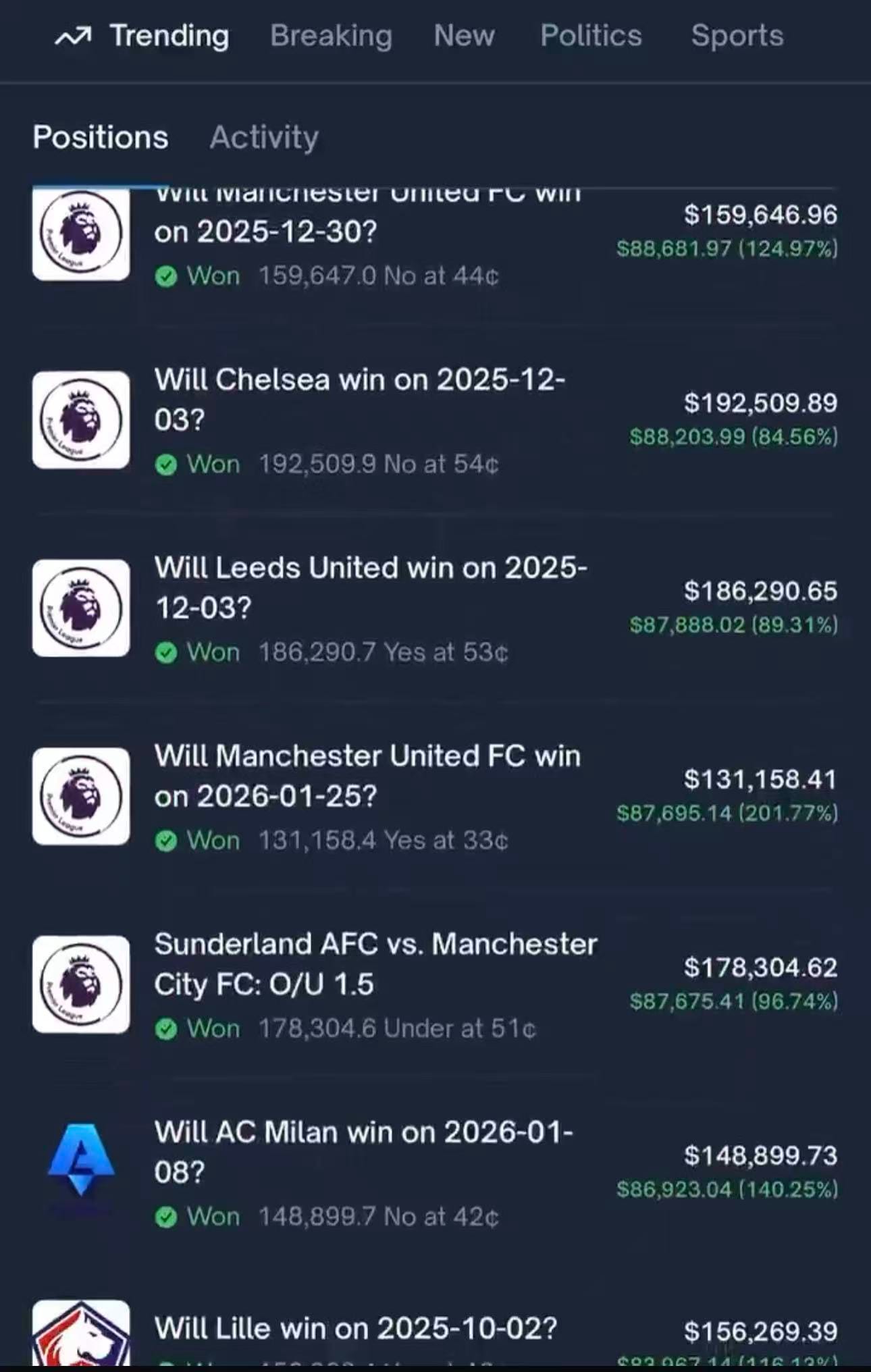Open Manchester United 2025-12-30 position

pos(368,232)
